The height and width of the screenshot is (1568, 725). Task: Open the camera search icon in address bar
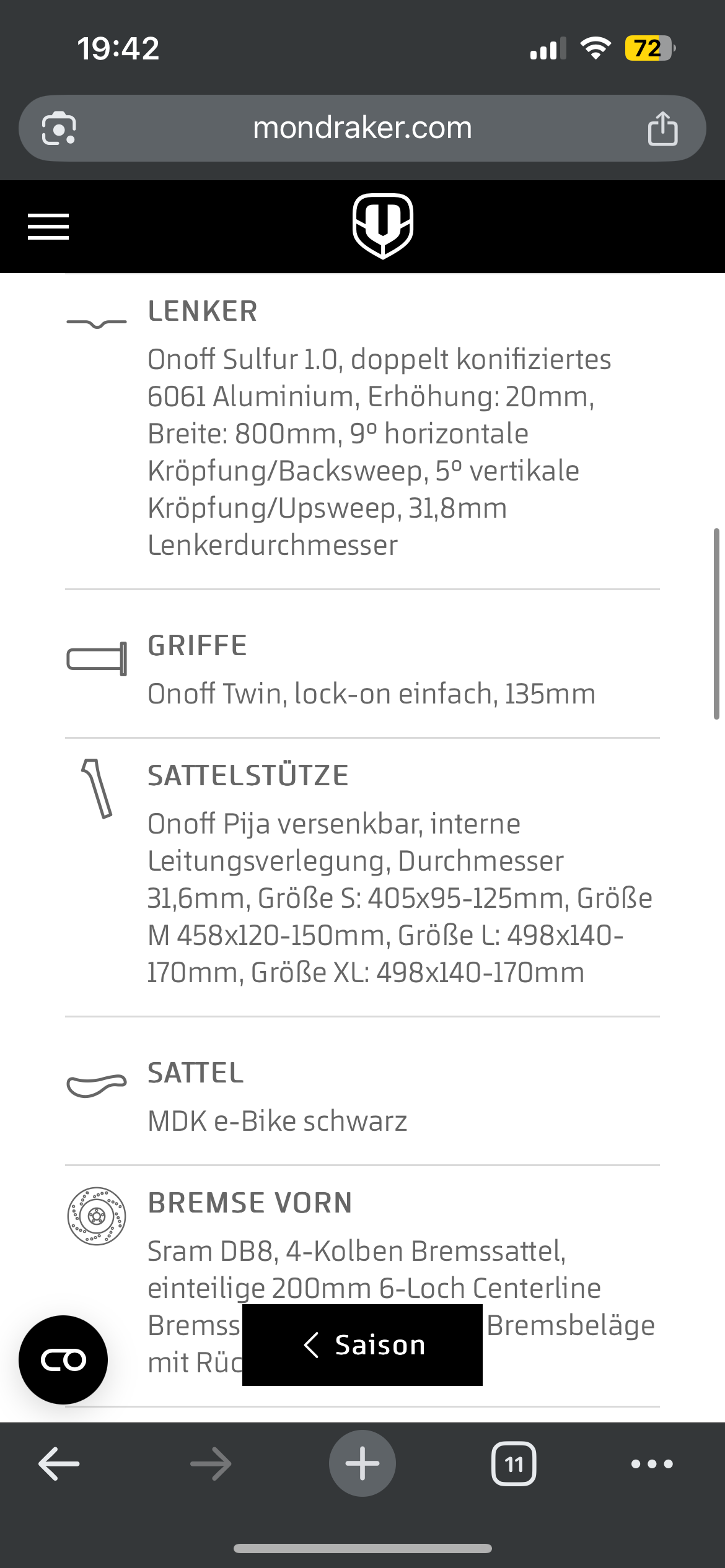tap(59, 129)
